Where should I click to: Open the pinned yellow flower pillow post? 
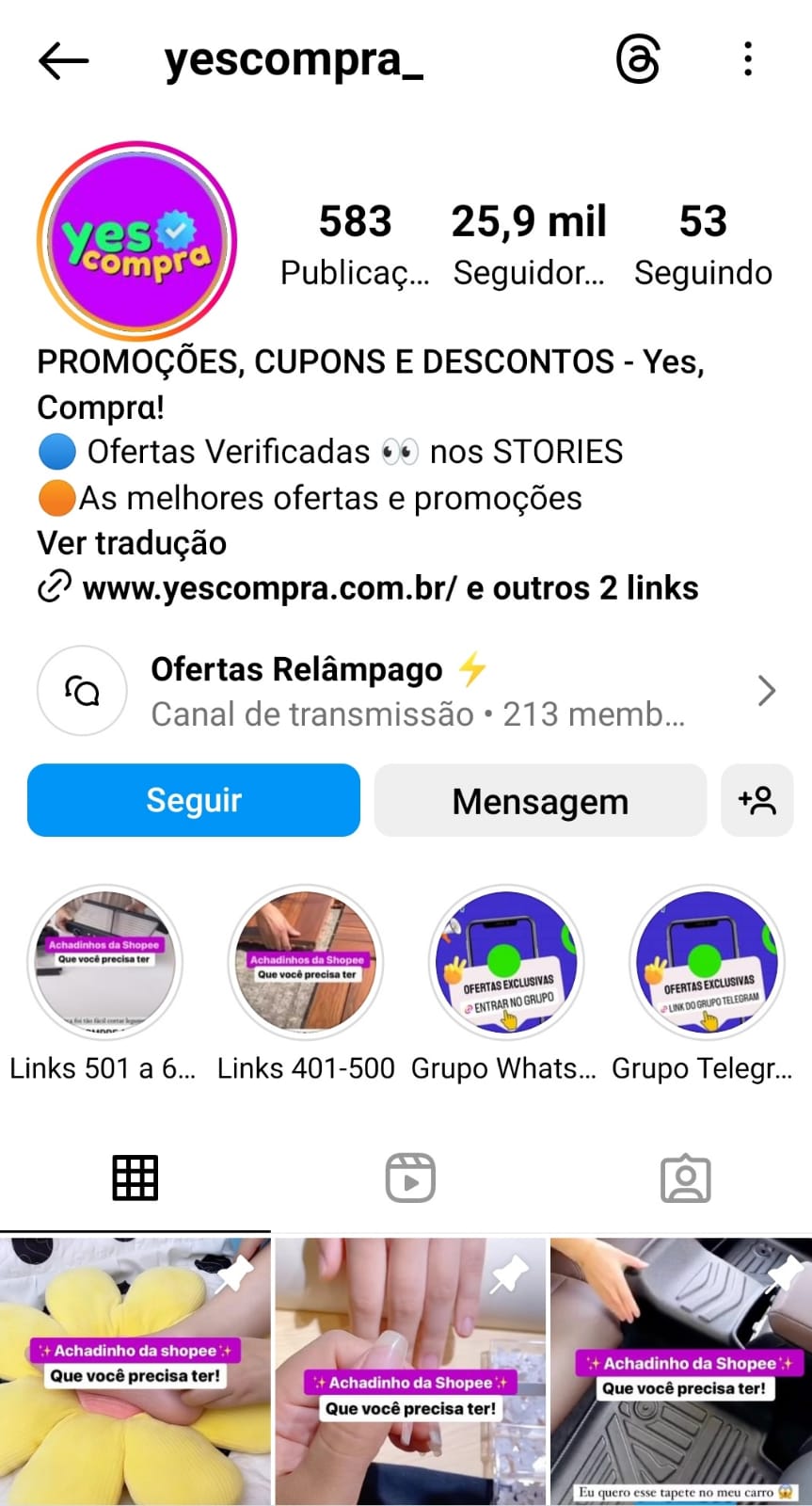pos(135,1371)
